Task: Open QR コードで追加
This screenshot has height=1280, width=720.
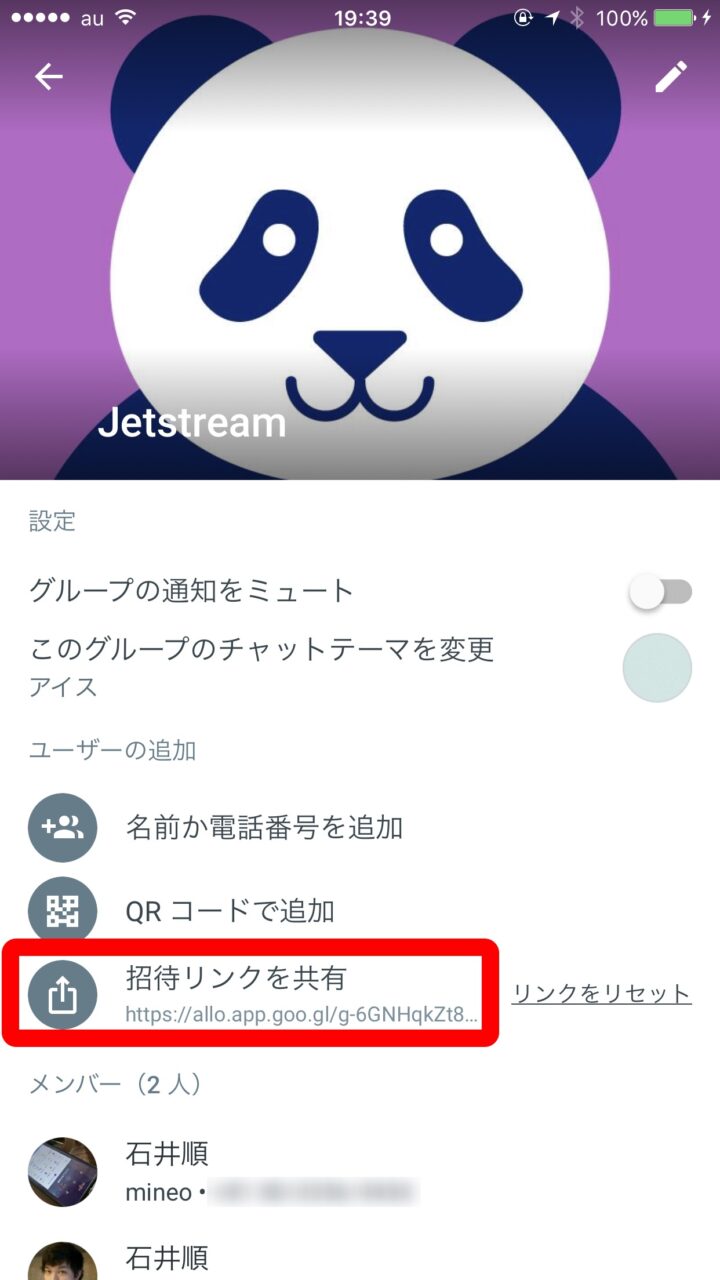Action: [230, 911]
